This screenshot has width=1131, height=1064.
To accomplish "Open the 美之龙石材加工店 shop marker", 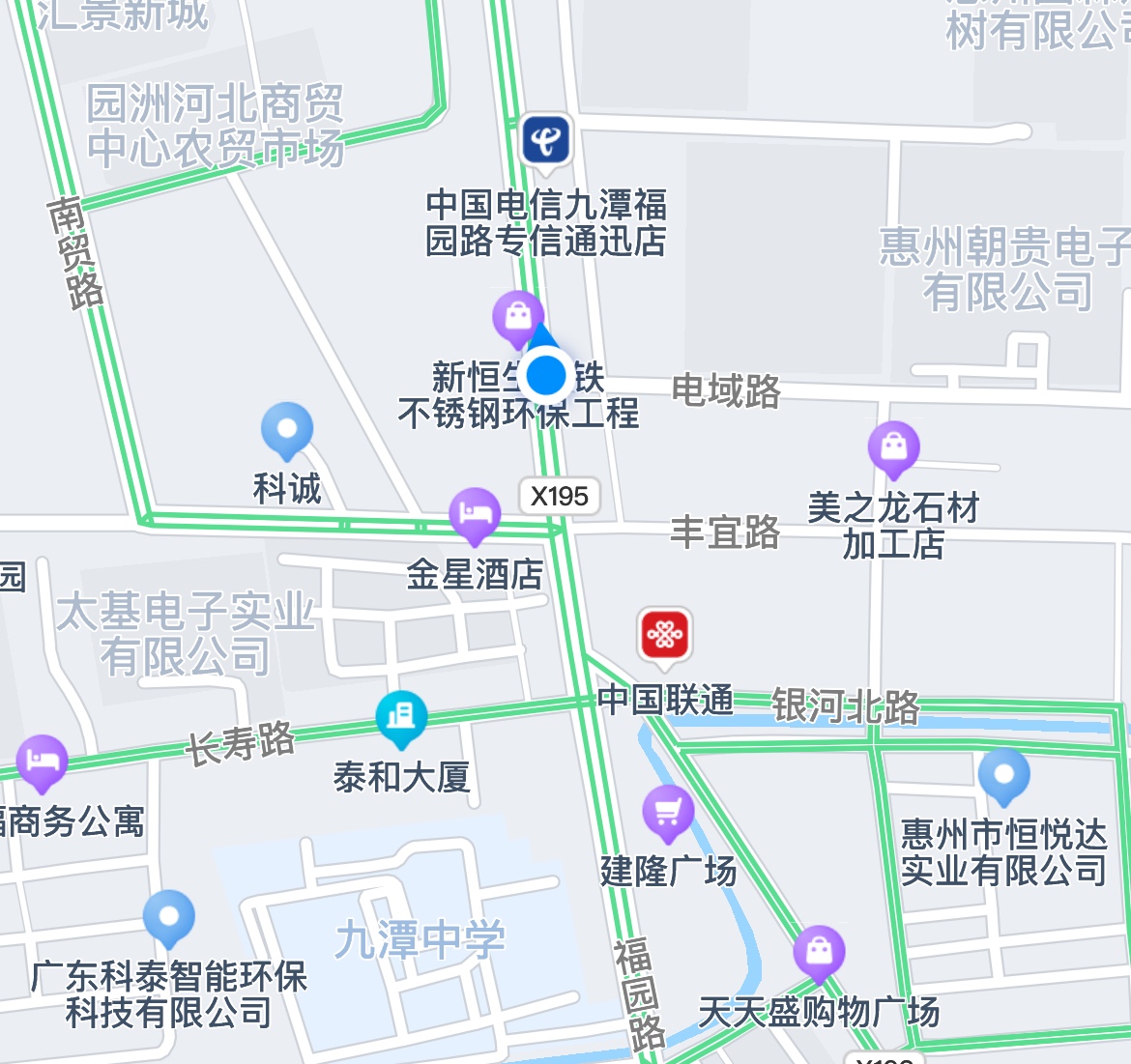I will pos(894,447).
